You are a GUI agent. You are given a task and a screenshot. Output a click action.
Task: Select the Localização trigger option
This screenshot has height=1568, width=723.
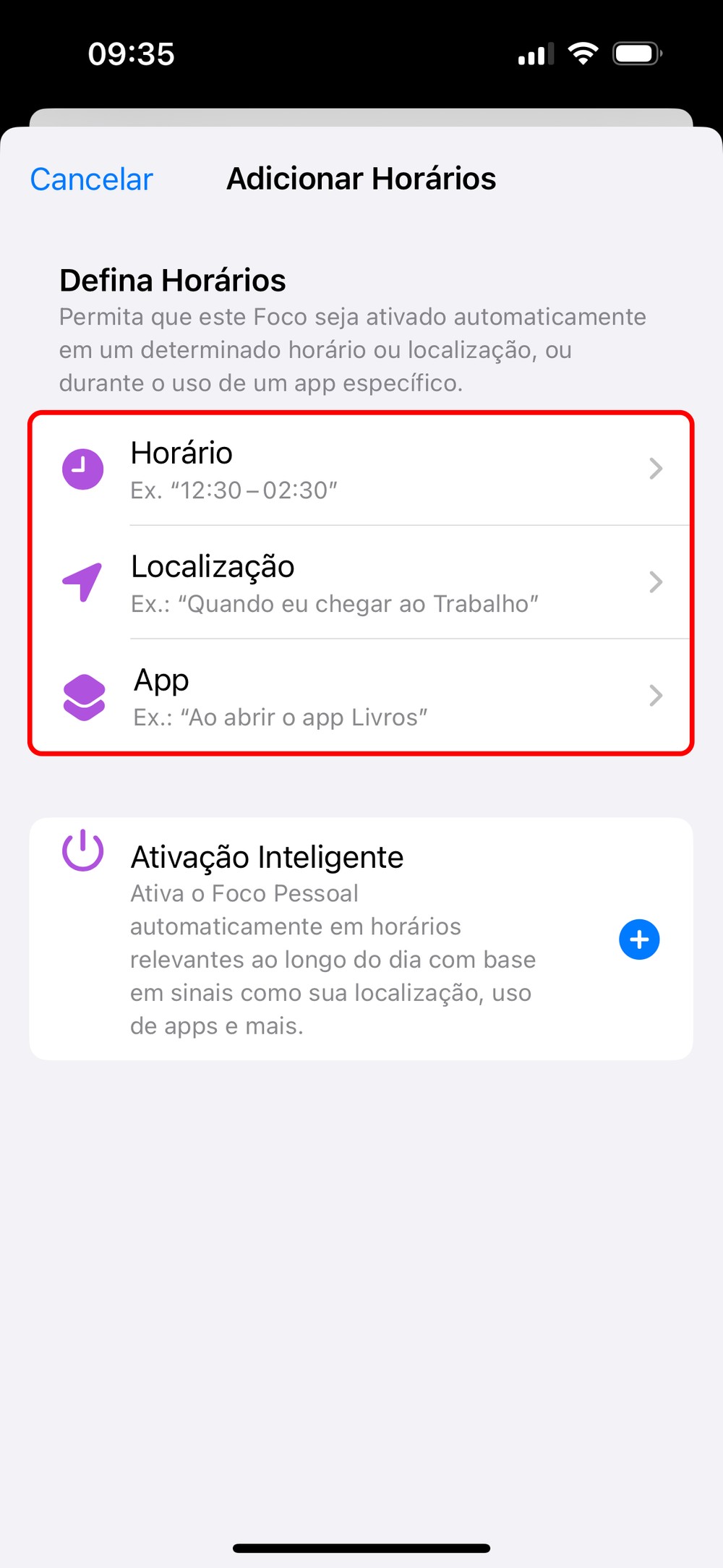click(x=361, y=583)
